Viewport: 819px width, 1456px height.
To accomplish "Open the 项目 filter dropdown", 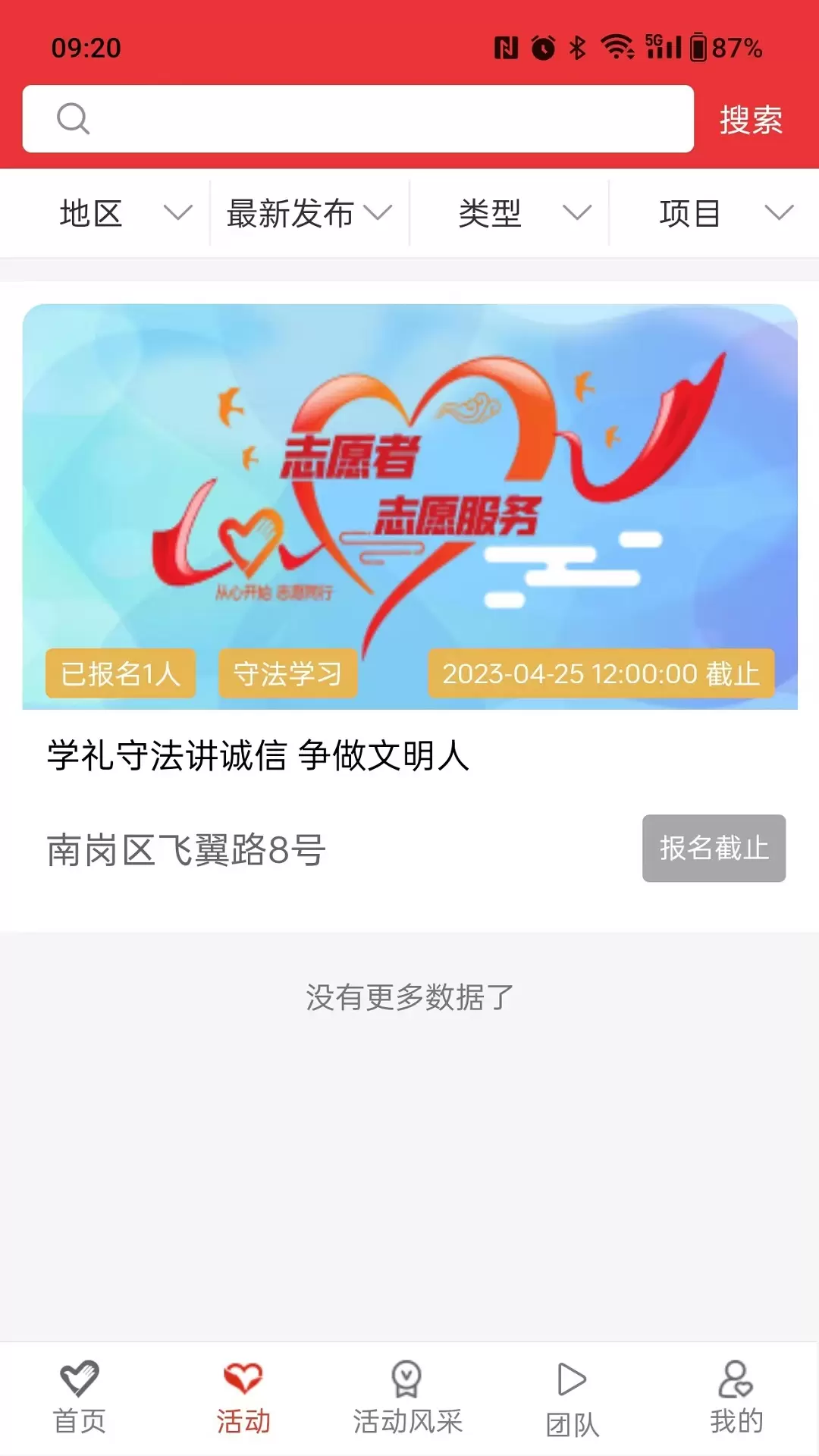I will 714,213.
